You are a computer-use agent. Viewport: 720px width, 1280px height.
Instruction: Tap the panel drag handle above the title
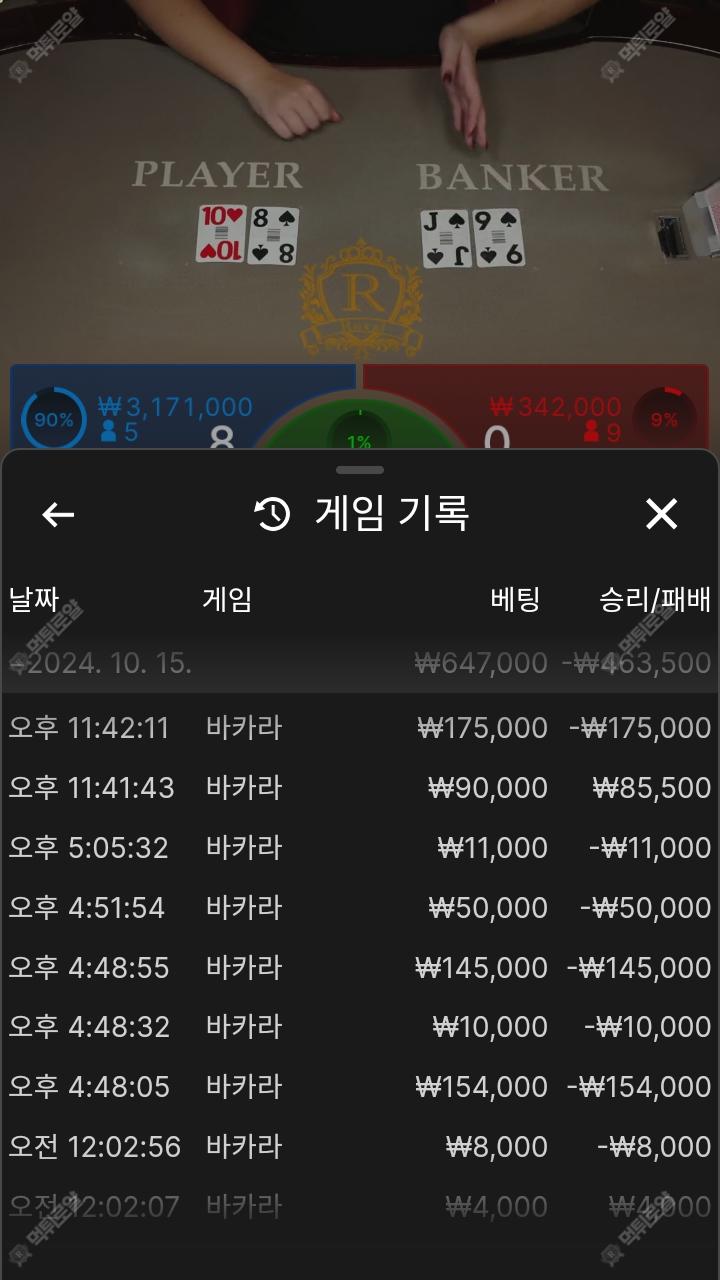point(360,470)
